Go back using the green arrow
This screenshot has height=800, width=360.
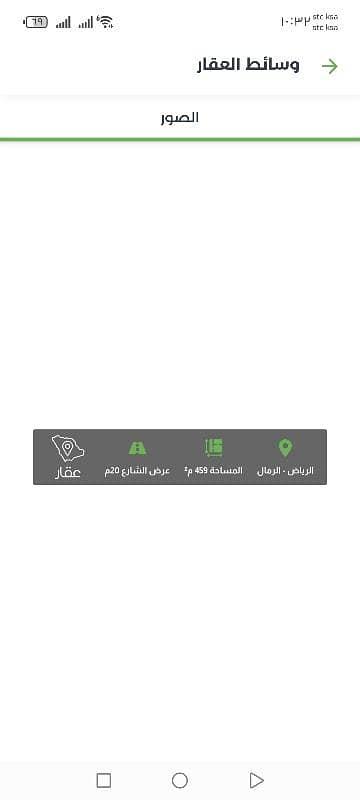tap(330, 67)
